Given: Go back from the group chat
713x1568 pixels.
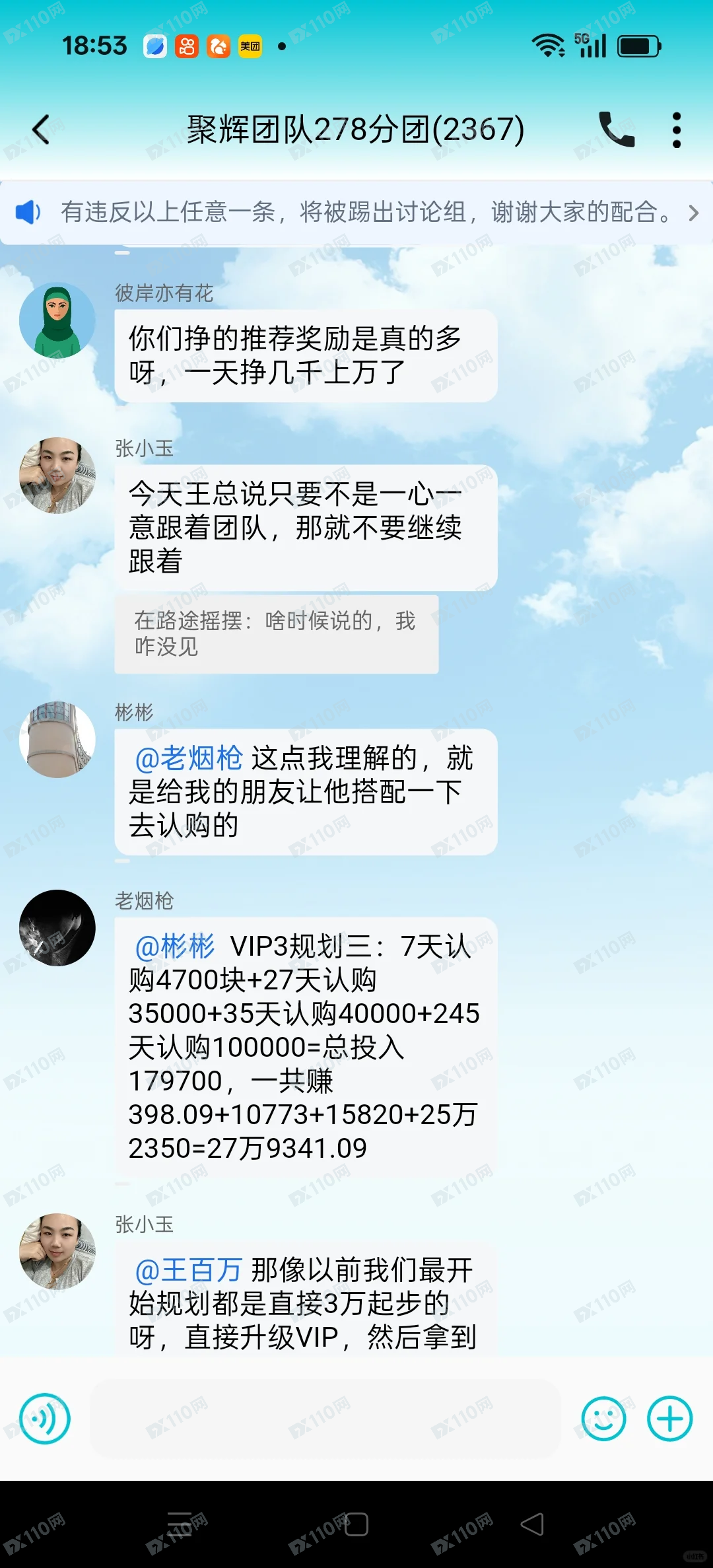Looking at the screenshot, I should pyautogui.click(x=41, y=129).
